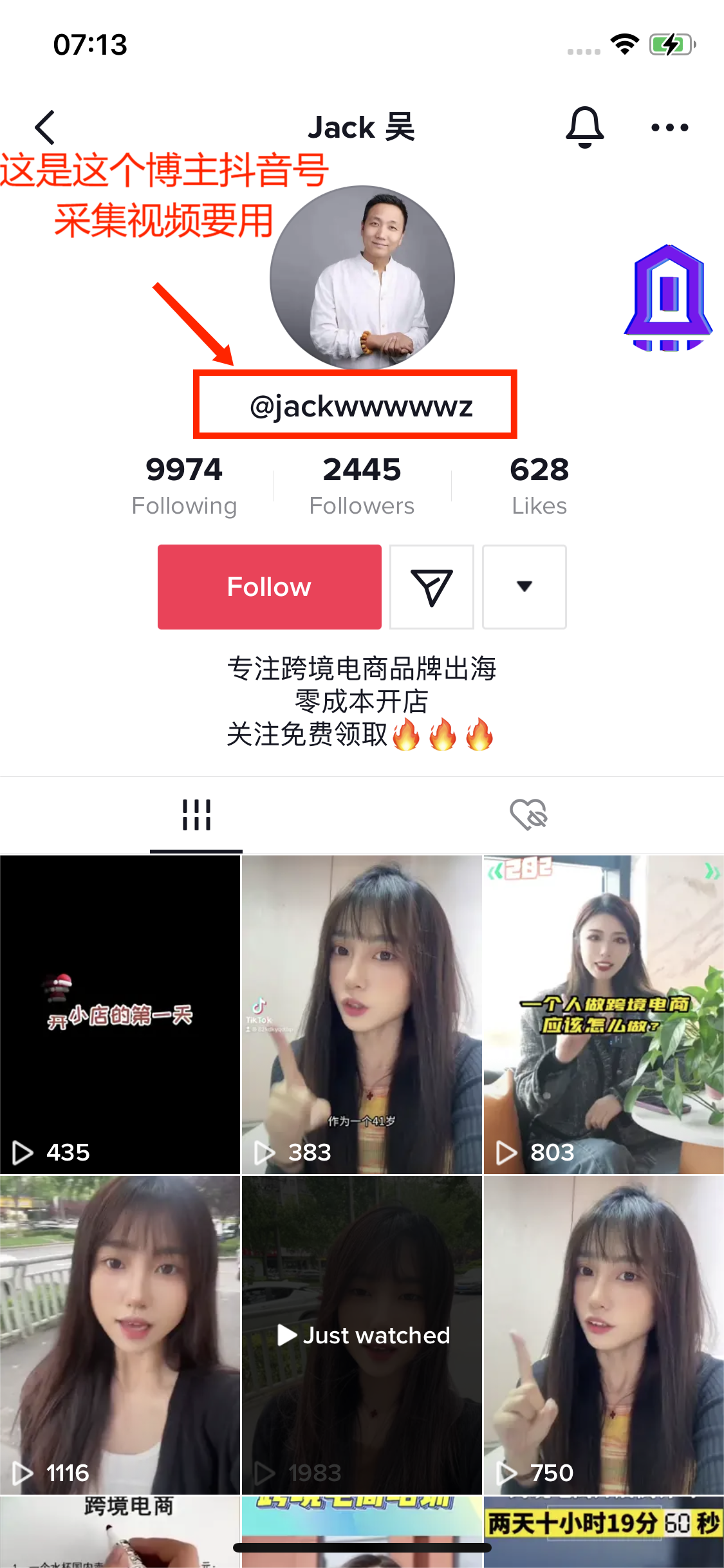The height and width of the screenshot is (1568, 724).
Task: Play the video with 803 views
Action: coord(604,1014)
